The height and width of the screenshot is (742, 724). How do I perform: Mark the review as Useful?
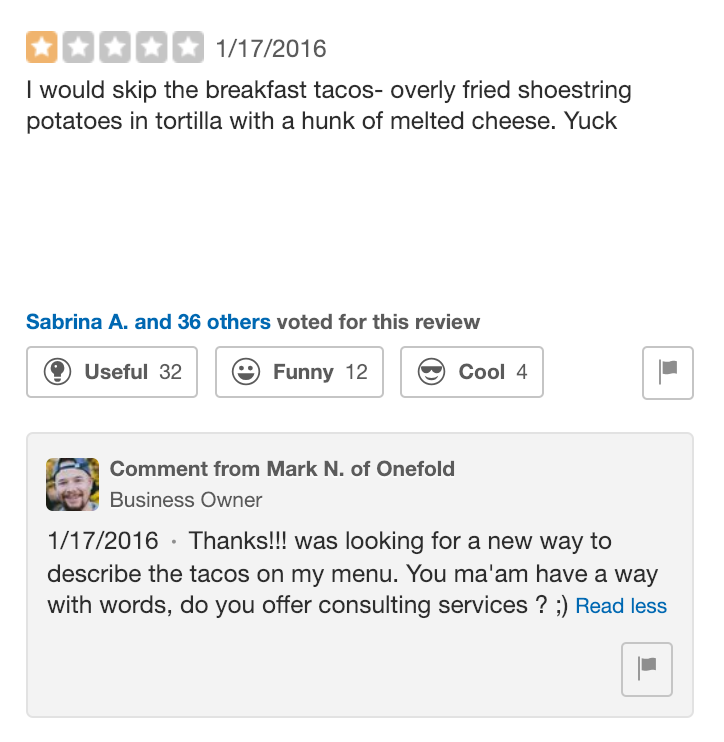coord(112,372)
